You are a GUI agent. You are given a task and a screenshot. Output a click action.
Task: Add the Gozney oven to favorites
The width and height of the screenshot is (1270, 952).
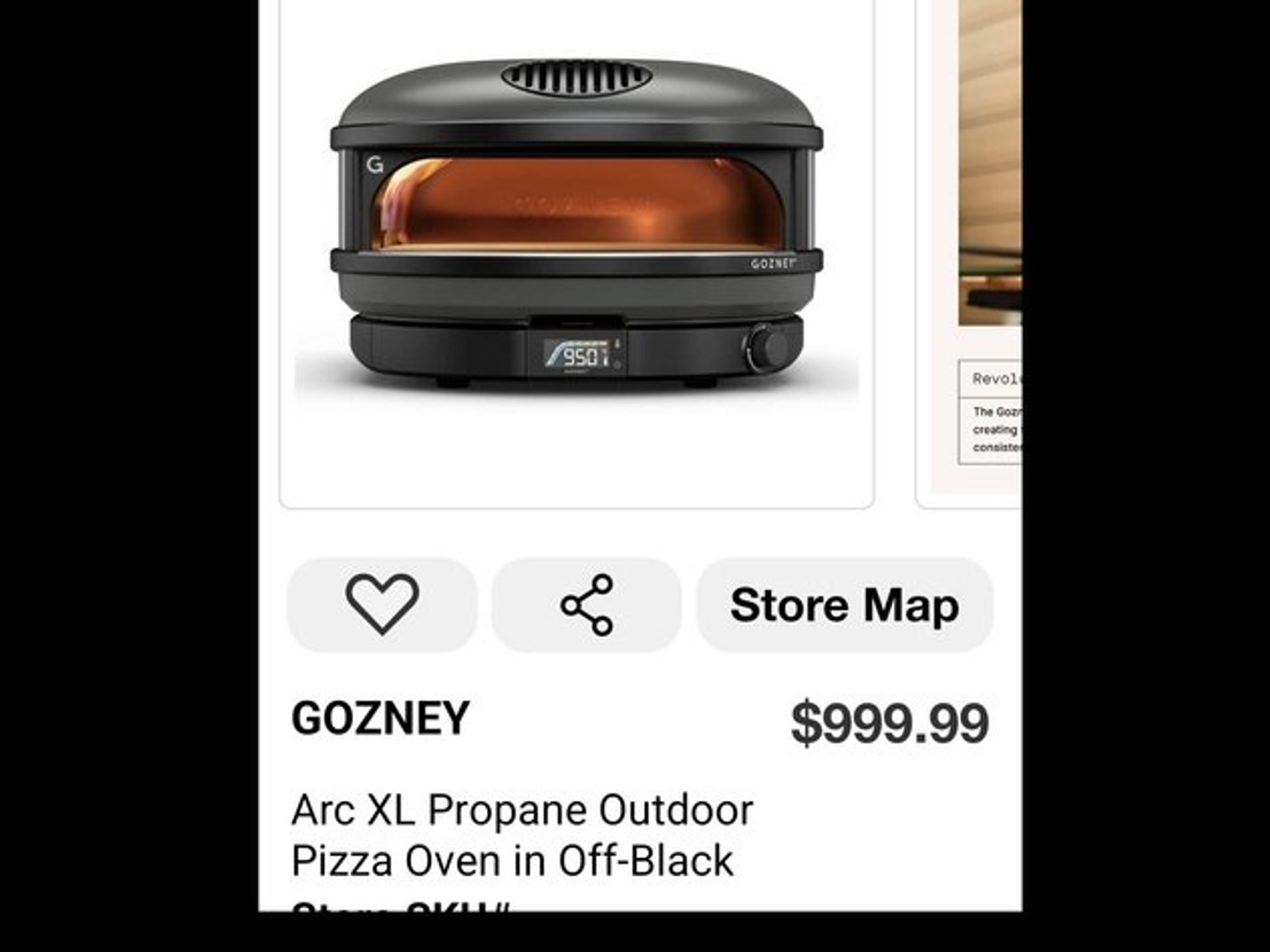point(382,604)
